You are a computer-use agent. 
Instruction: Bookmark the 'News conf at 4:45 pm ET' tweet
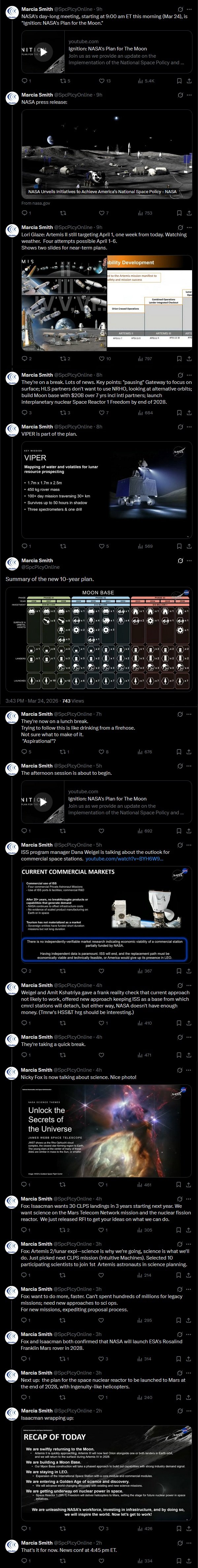tap(179, 1561)
